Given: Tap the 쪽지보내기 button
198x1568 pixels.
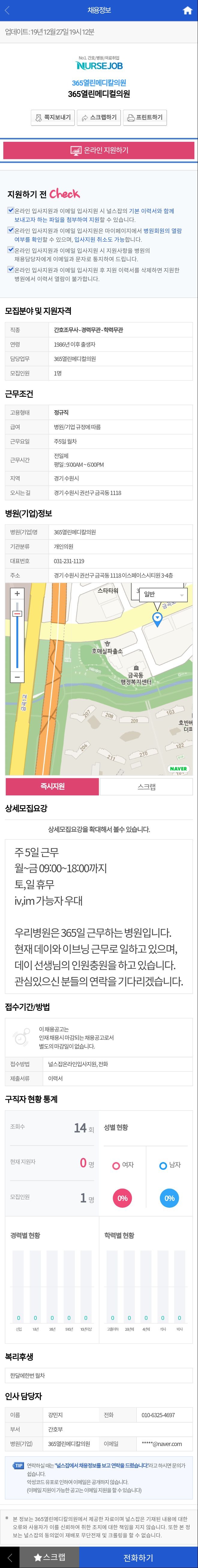Looking at the screenshot, I should [53, 117].
